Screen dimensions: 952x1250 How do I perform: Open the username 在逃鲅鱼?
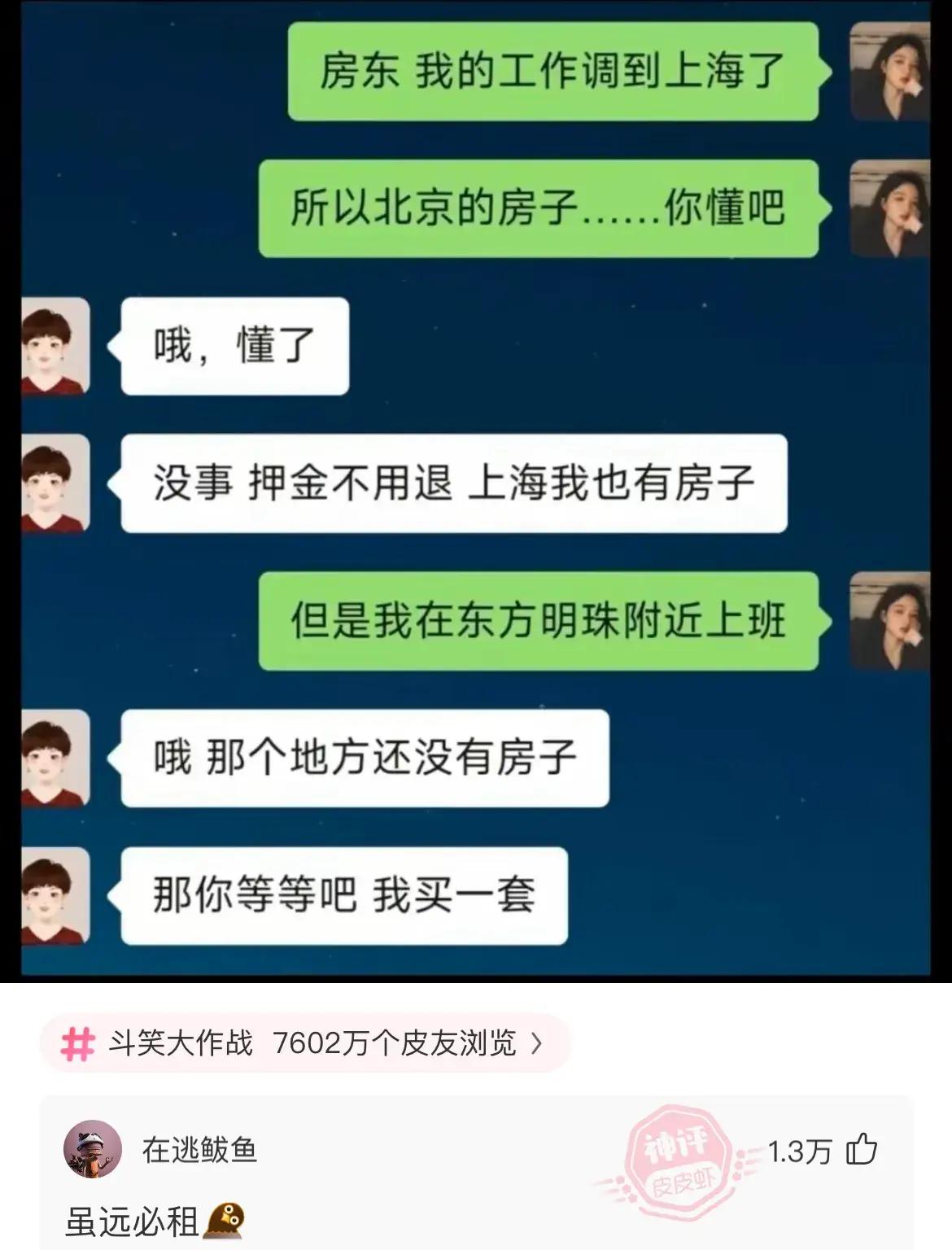(x=199, y=1150)
